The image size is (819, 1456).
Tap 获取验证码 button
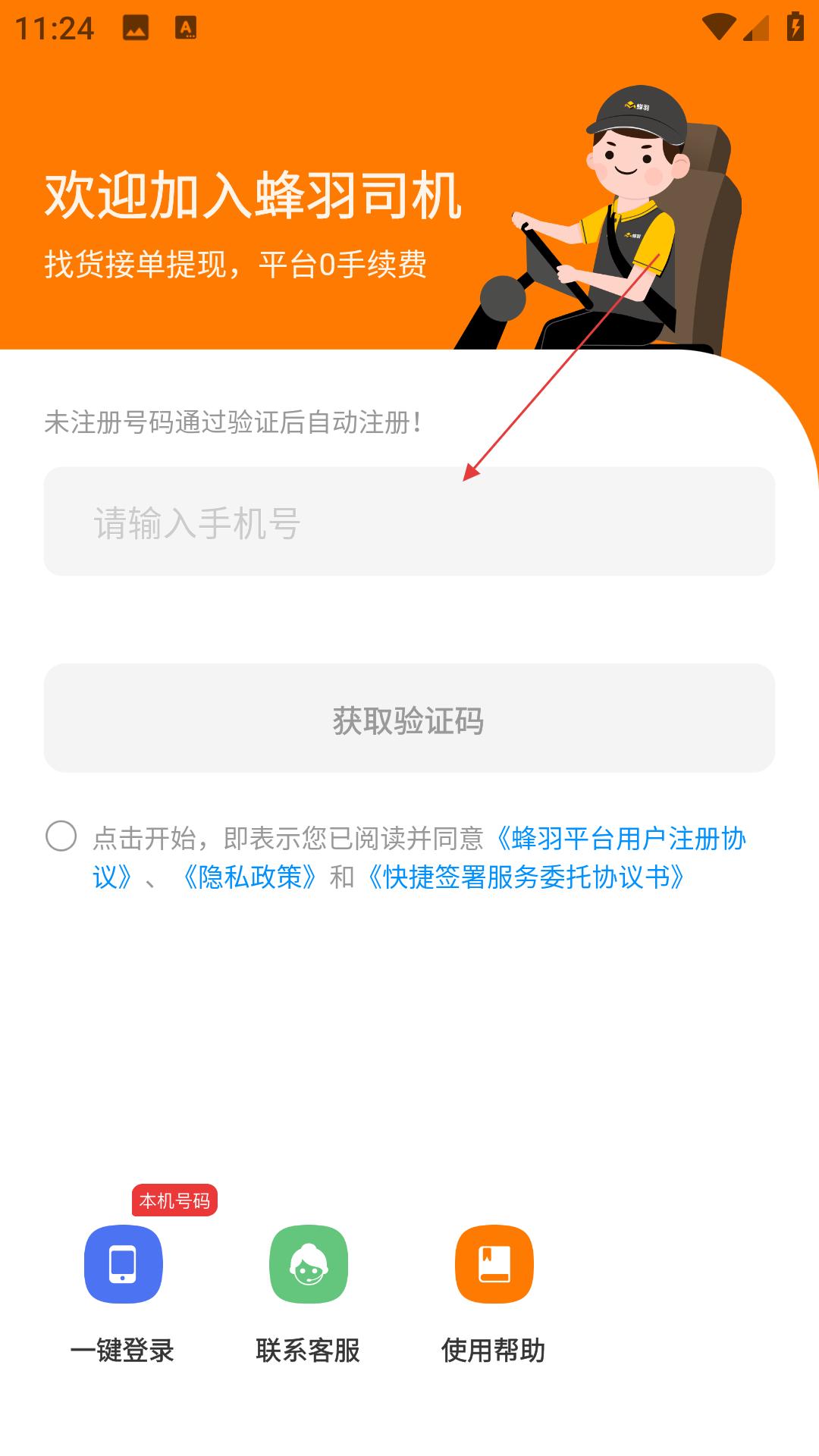click(409, 719)
